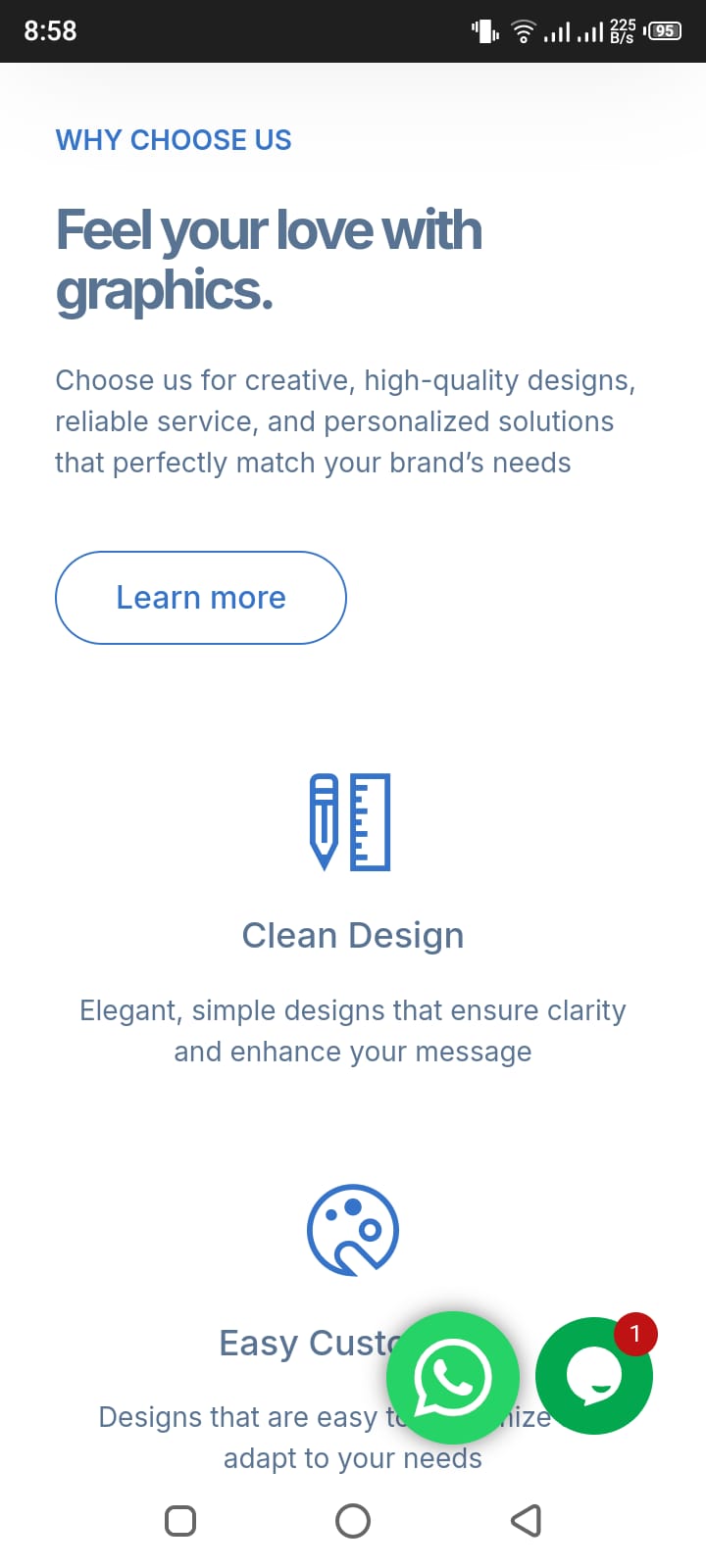
Task: Go back using the system back button
Action: pos(527,1521)
